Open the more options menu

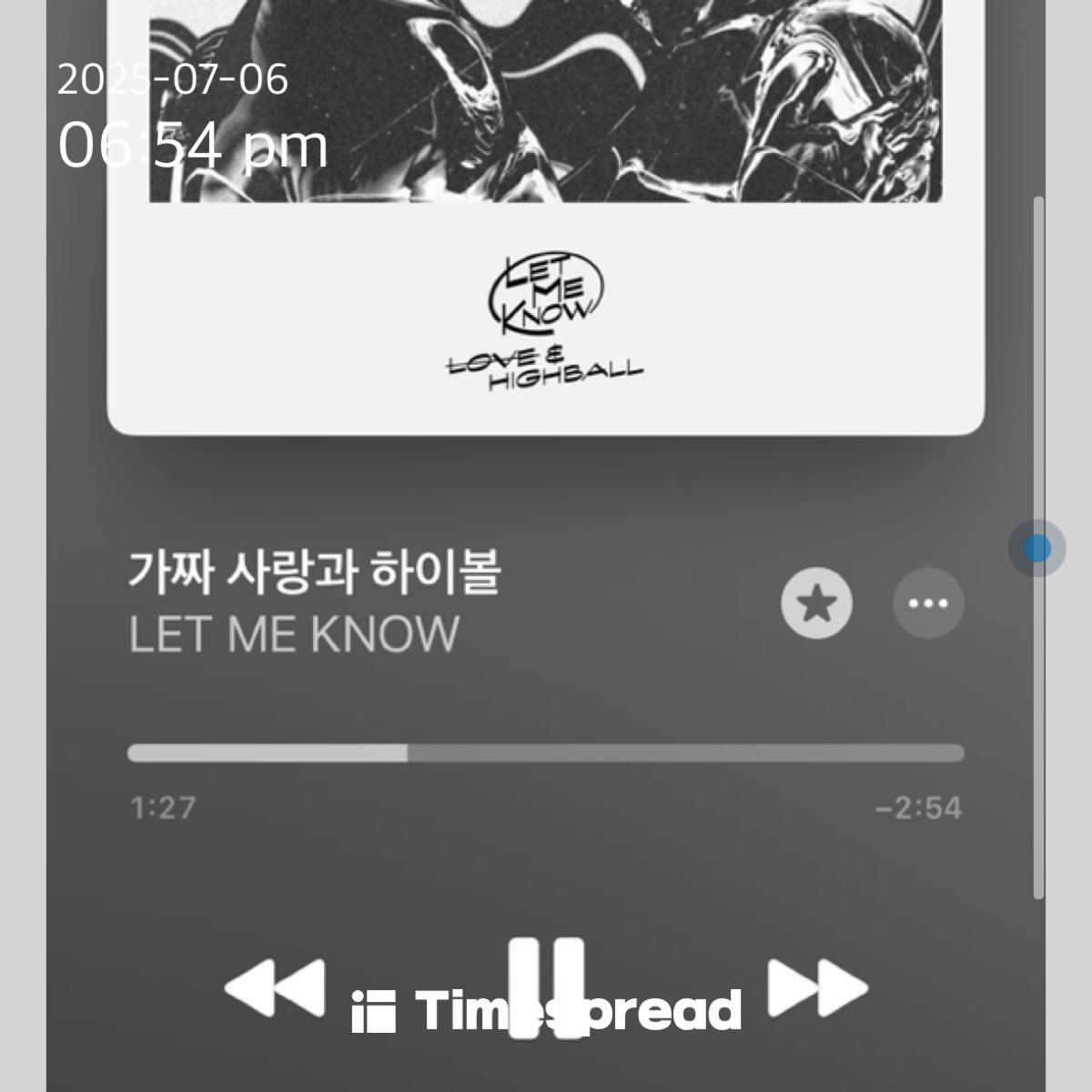click(x=927, y=602)
